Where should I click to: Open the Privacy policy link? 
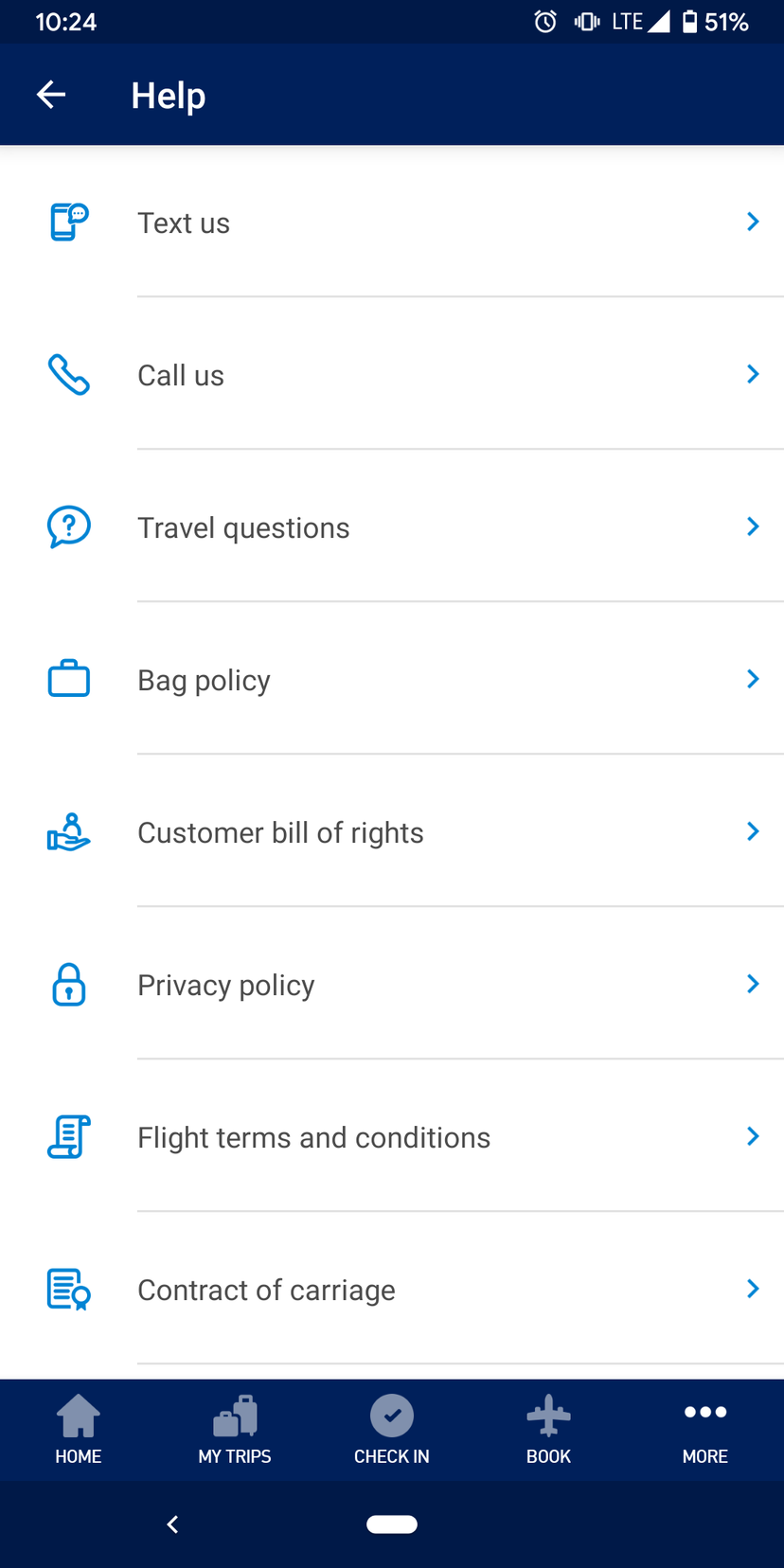pyautogui.click(x=225, y=984)
